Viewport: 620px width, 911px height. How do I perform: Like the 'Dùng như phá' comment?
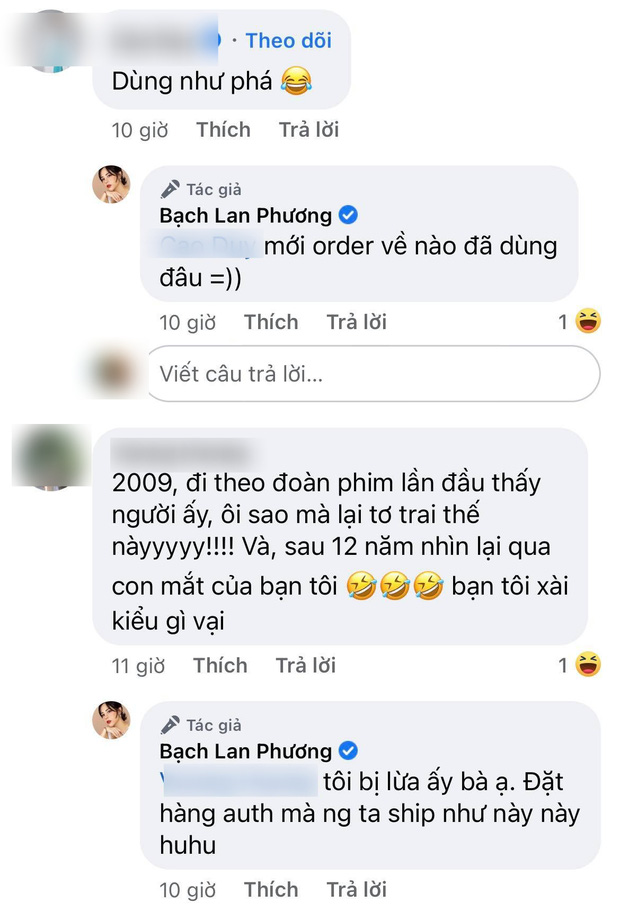223,130
